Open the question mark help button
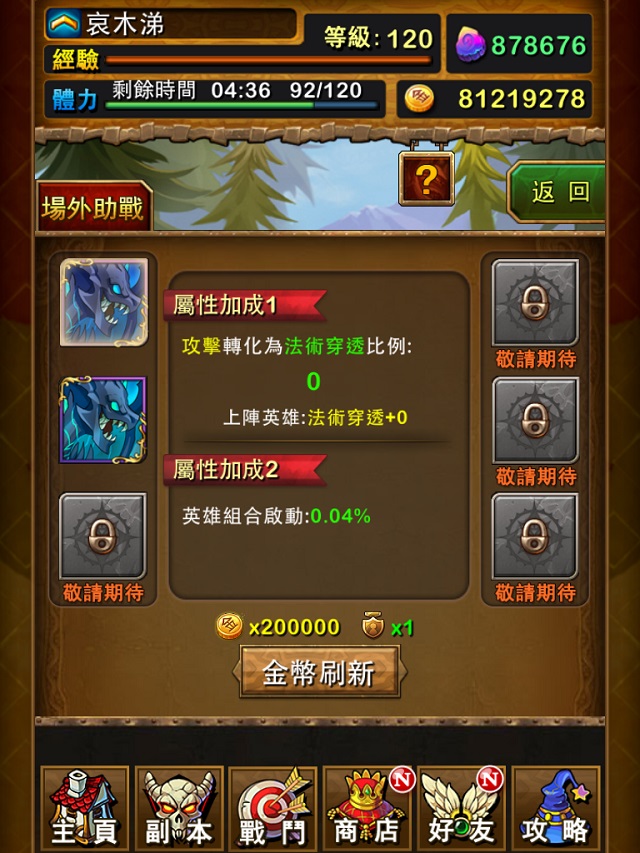 (426, 180)
